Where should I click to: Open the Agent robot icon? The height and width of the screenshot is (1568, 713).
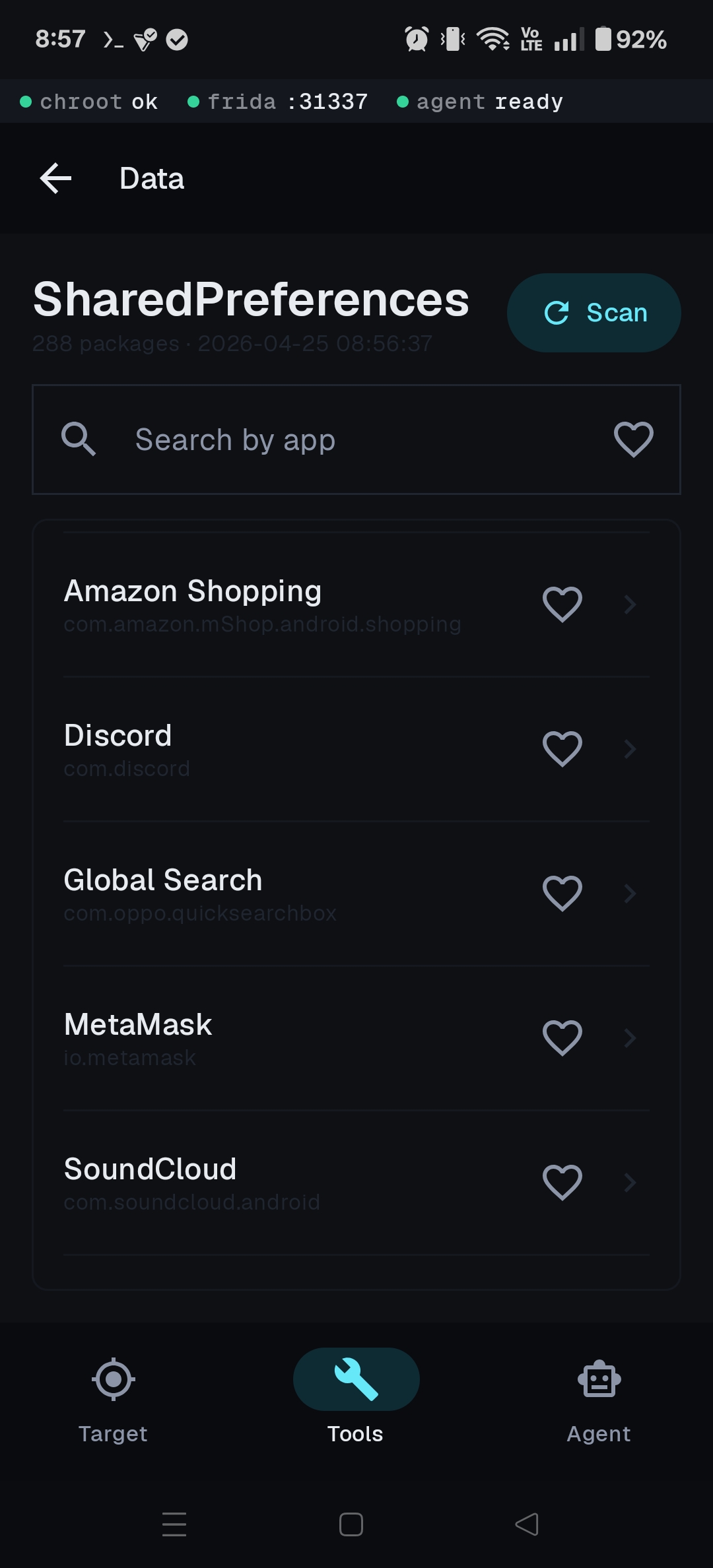coord(599,1379)
